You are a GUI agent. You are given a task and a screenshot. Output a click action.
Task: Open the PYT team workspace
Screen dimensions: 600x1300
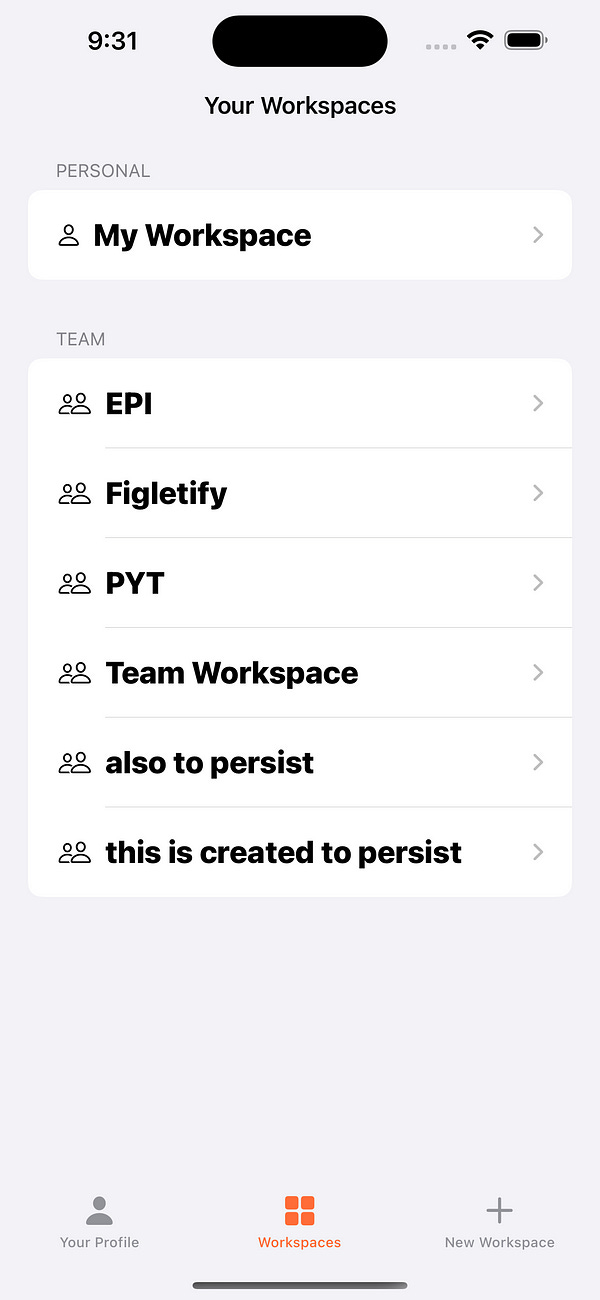(300, 583)
